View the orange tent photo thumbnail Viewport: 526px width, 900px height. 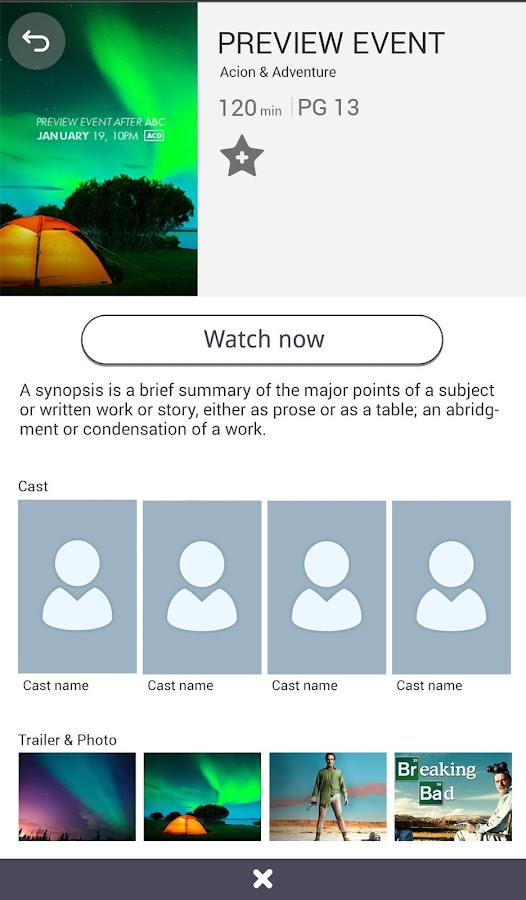click(202, 797)
